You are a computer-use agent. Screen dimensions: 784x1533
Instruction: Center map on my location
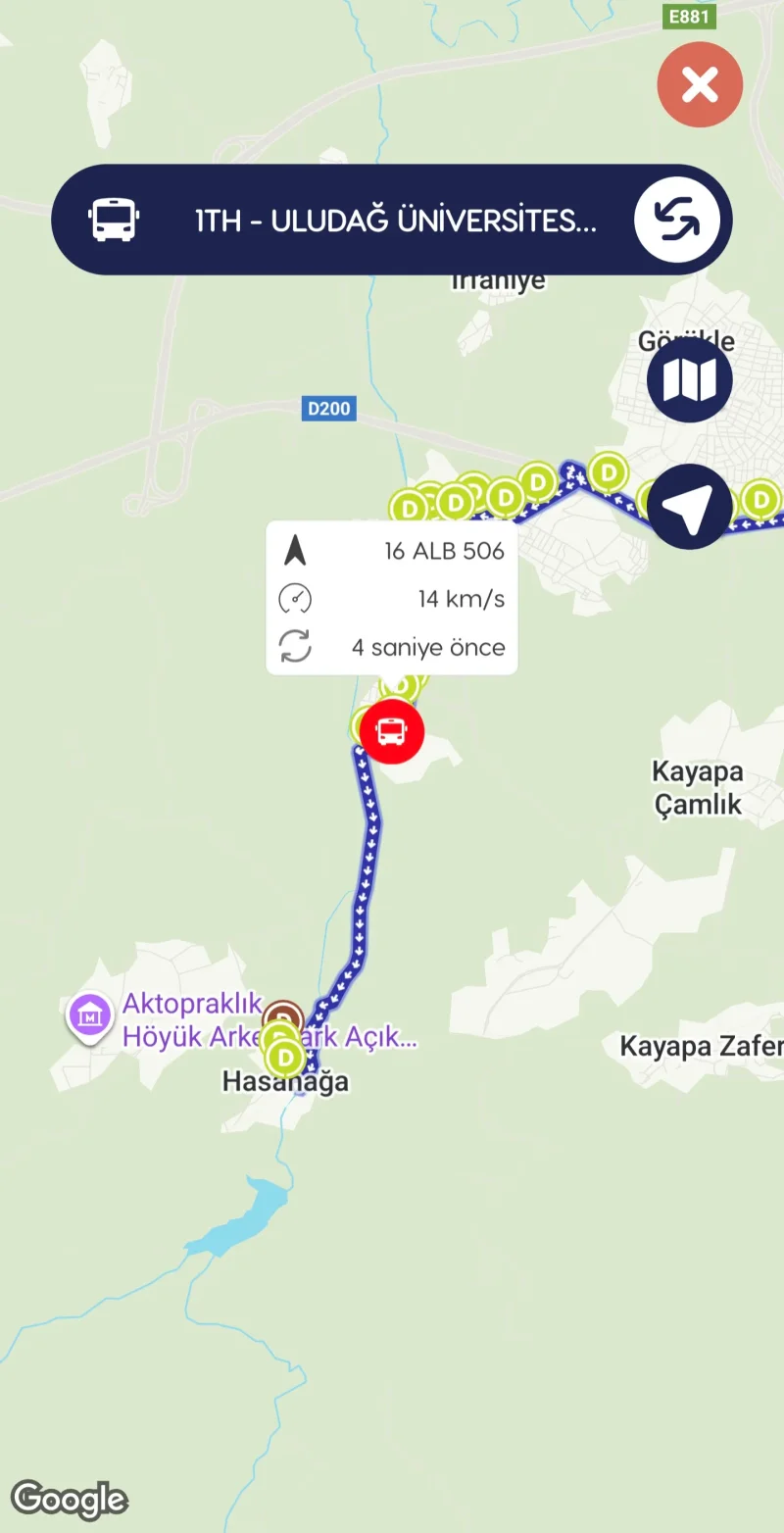(689, 507)
